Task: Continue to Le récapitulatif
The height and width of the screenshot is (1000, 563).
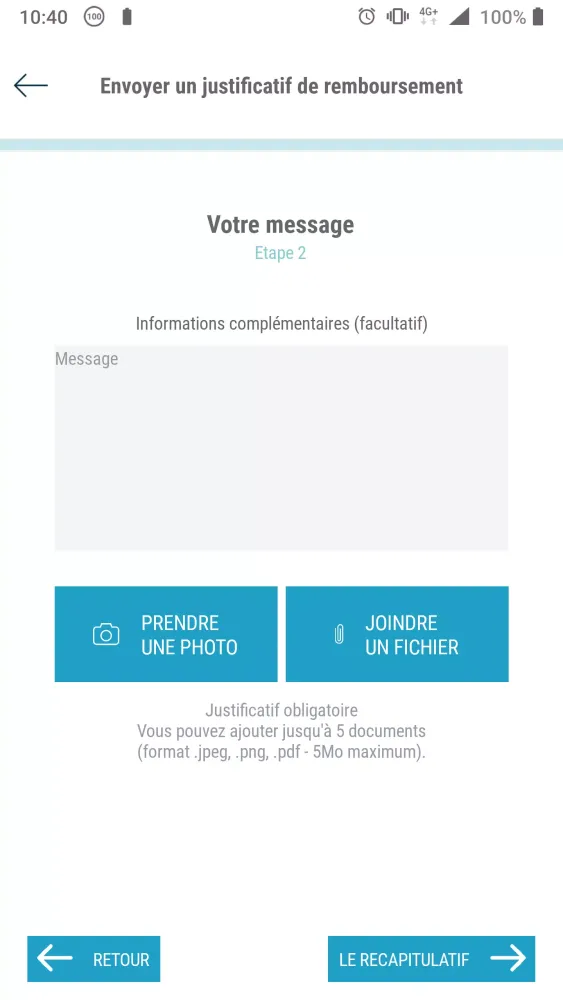Action: (x=432, y=959)
